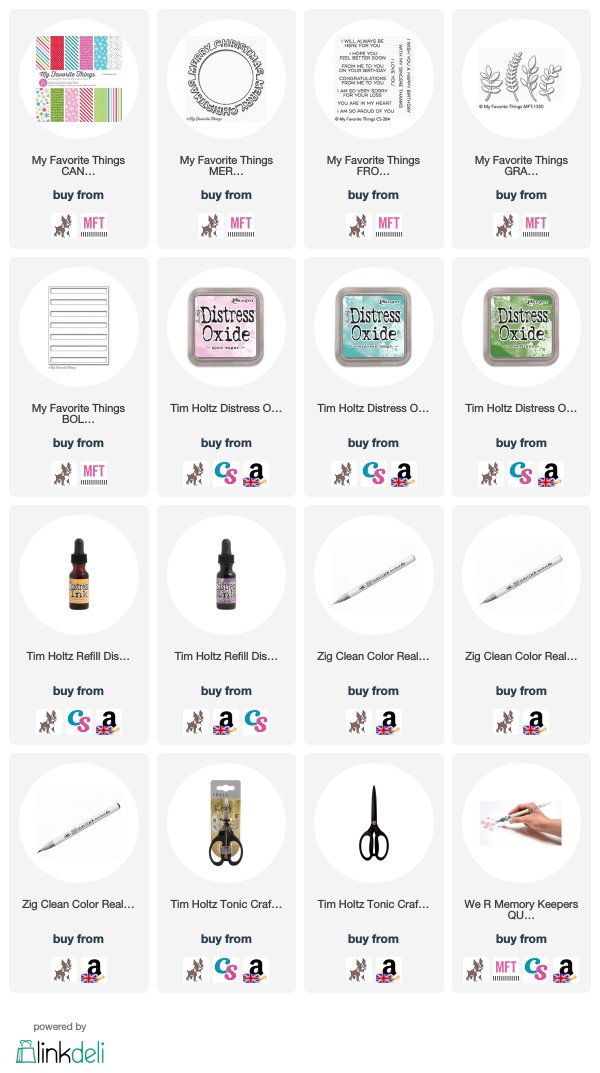
Task: Tap MFT store icon under My Favorite Things GRA…
Action: [536, 224]
